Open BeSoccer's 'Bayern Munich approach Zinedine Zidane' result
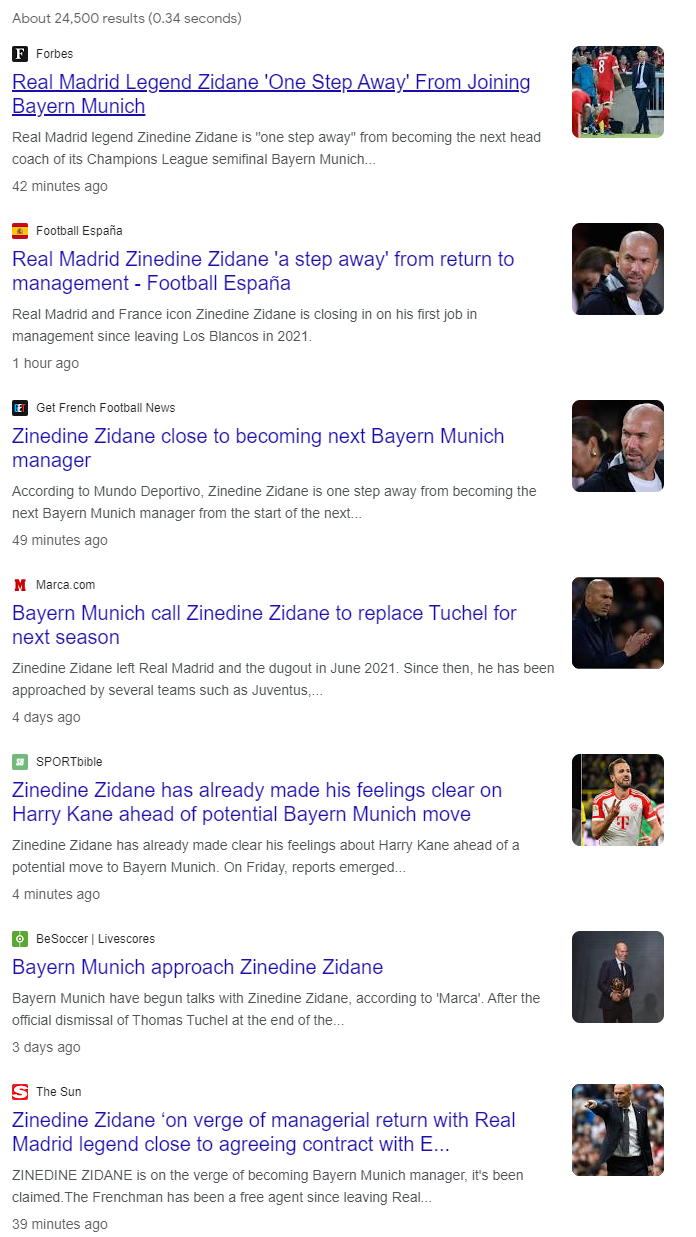The height and width of the screenshot is (1237, 696). coord(198,967)
